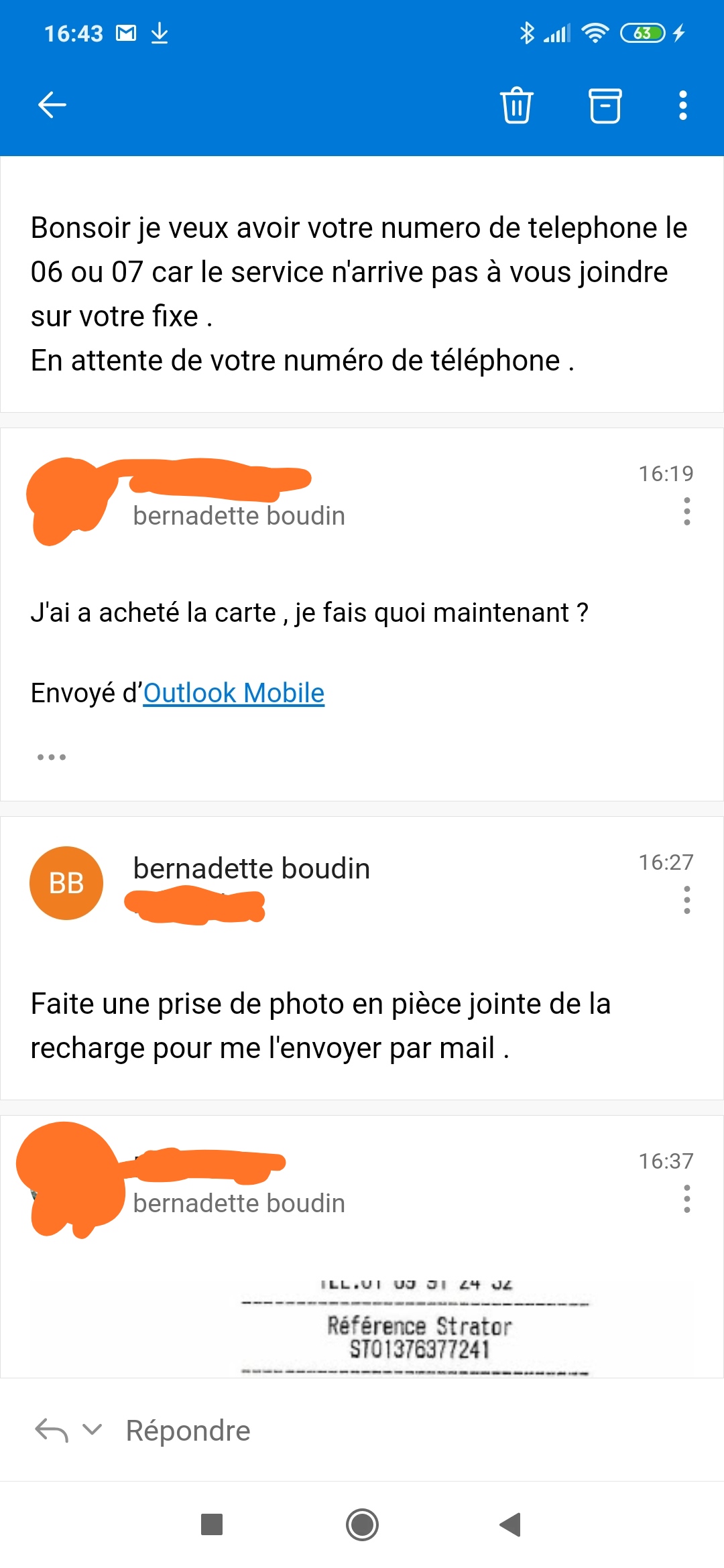Expand the reply options chevron

[93, 1429]
